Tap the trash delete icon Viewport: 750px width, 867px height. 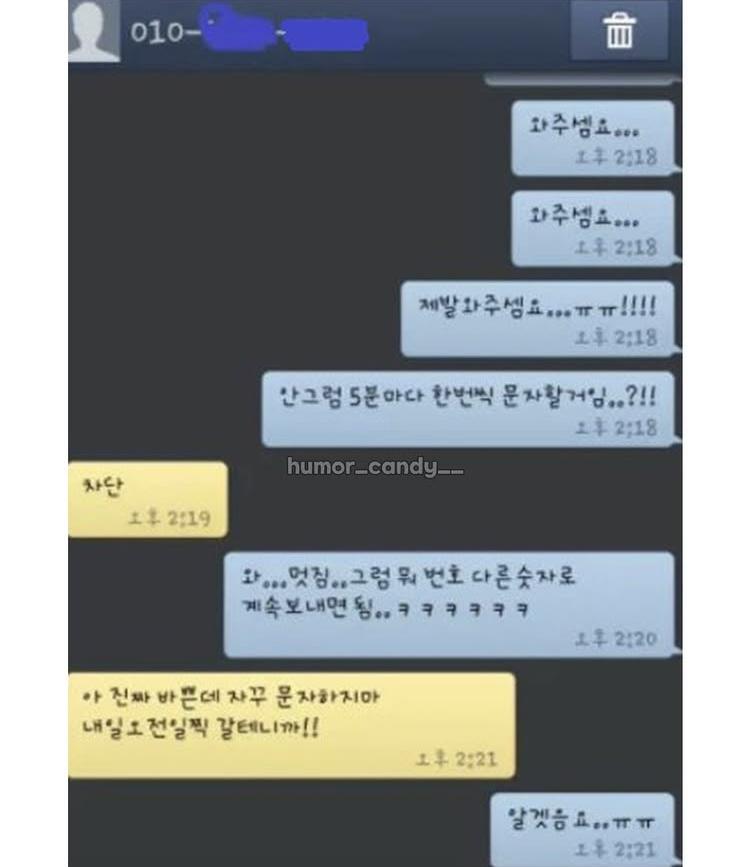[x=619, y=31]
